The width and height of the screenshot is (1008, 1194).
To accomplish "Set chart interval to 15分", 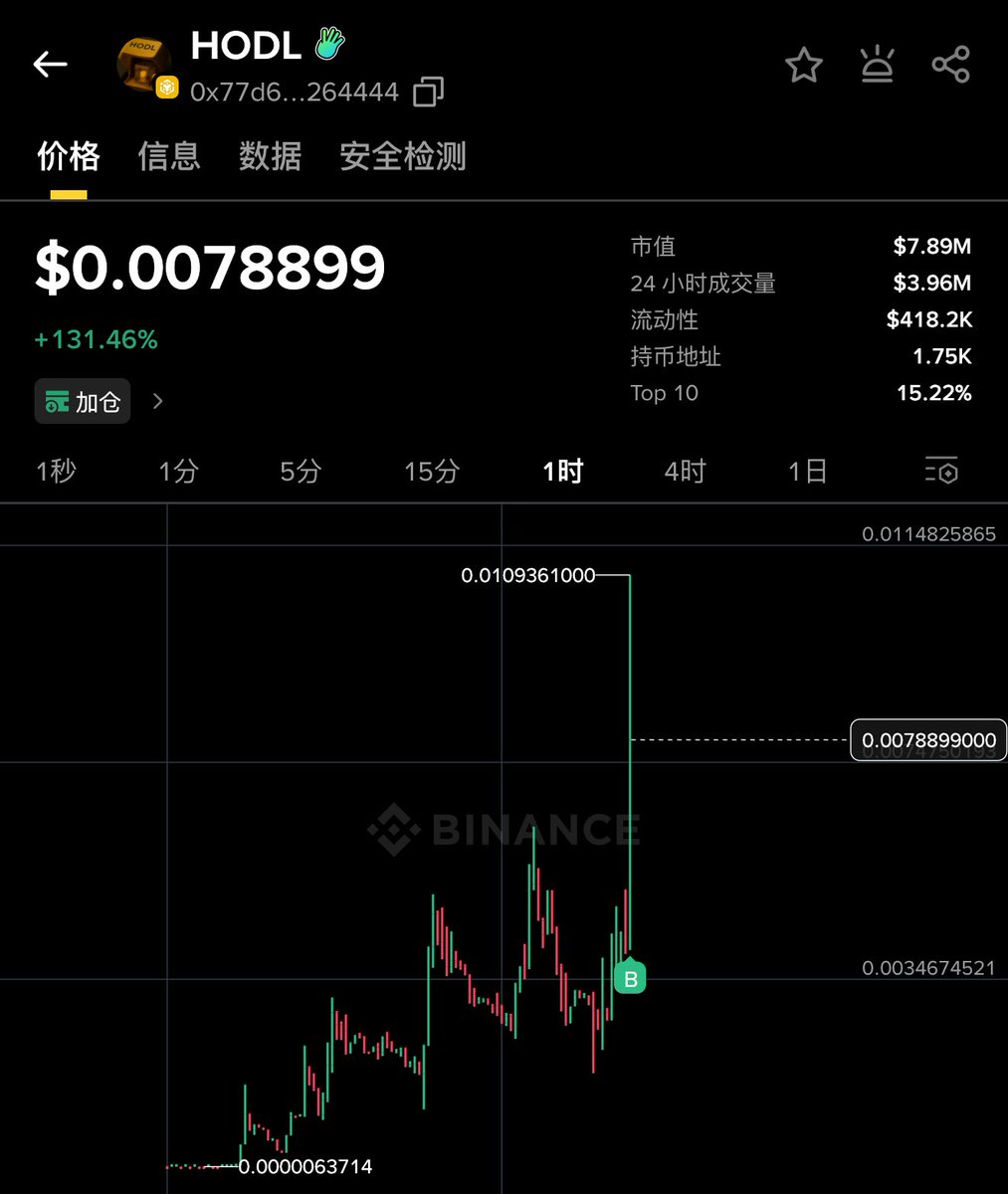I will (432, 471).
